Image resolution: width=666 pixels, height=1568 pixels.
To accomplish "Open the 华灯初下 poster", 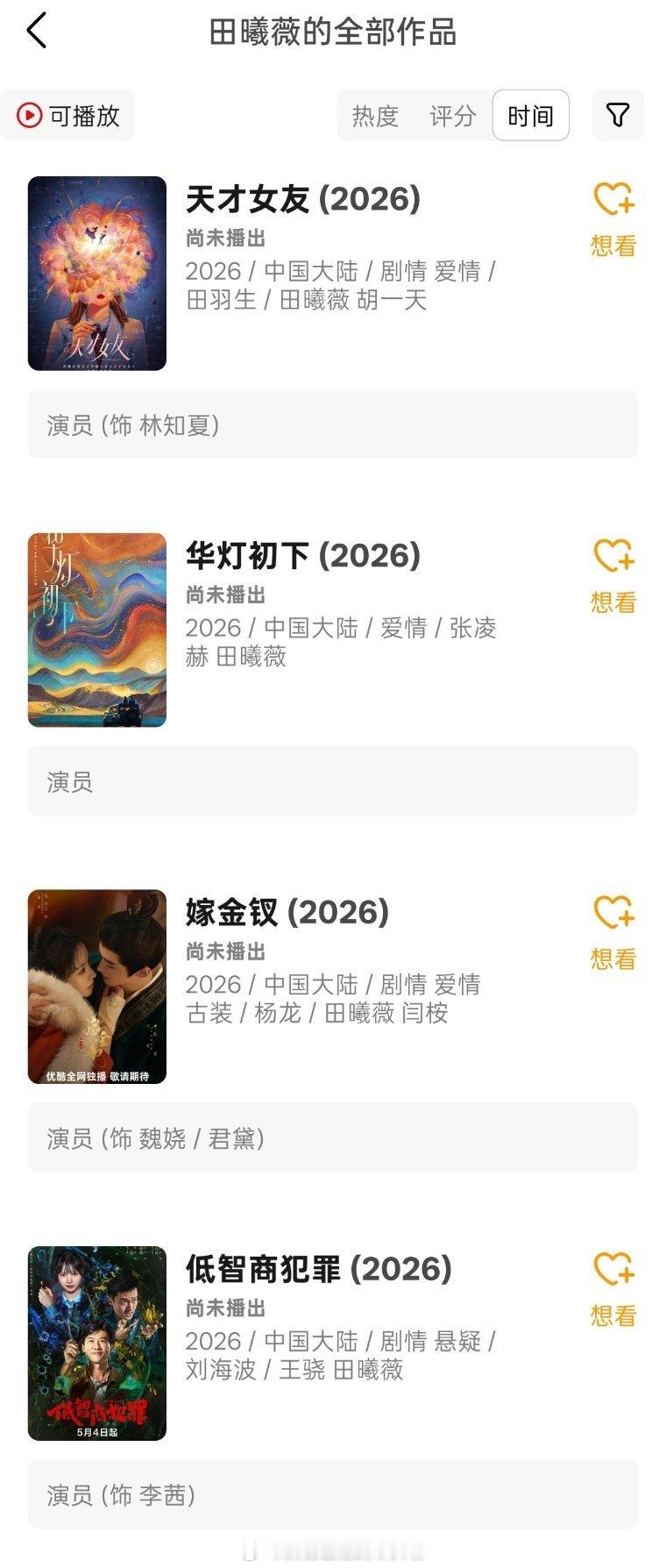I will point(97,629).
